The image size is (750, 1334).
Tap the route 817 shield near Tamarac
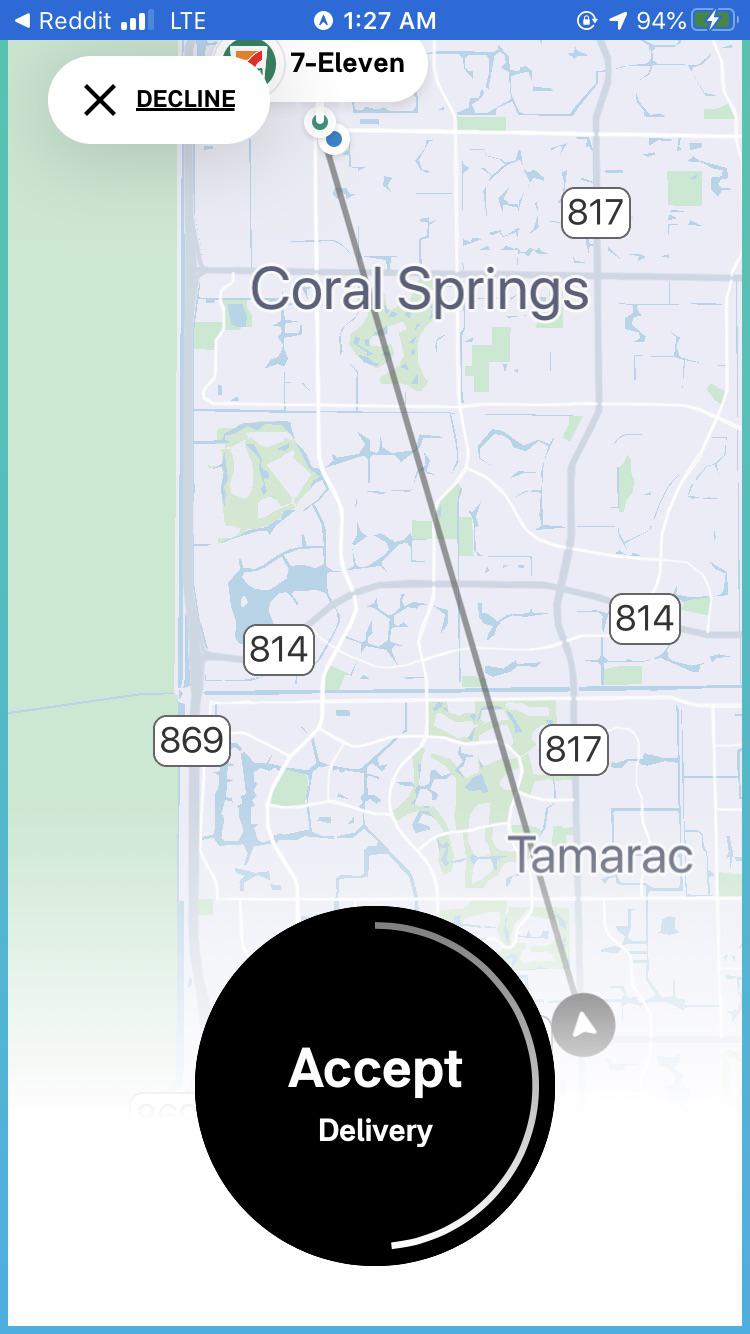pyautogui.click(x=573, y=750)
